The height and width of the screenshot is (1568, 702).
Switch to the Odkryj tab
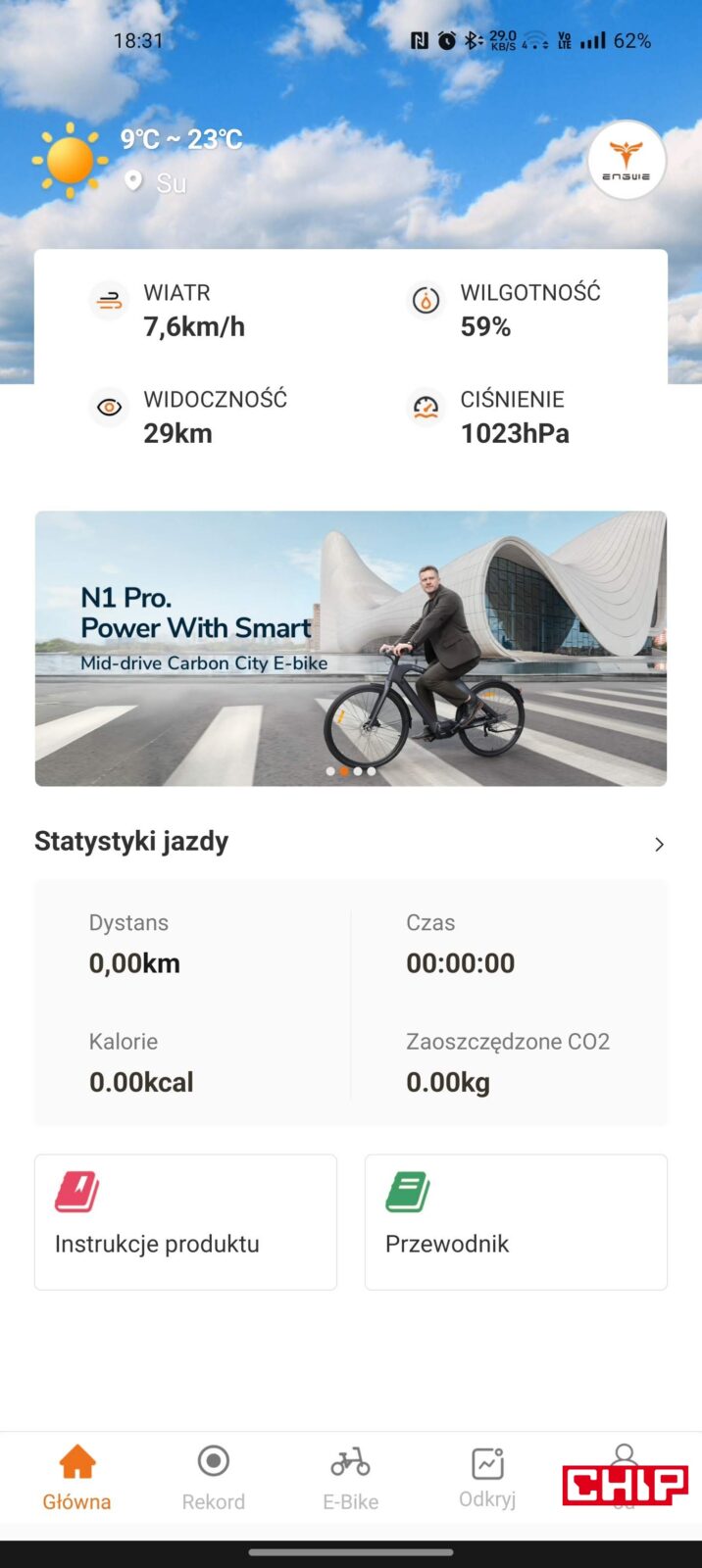click(x=487, y=1477)
